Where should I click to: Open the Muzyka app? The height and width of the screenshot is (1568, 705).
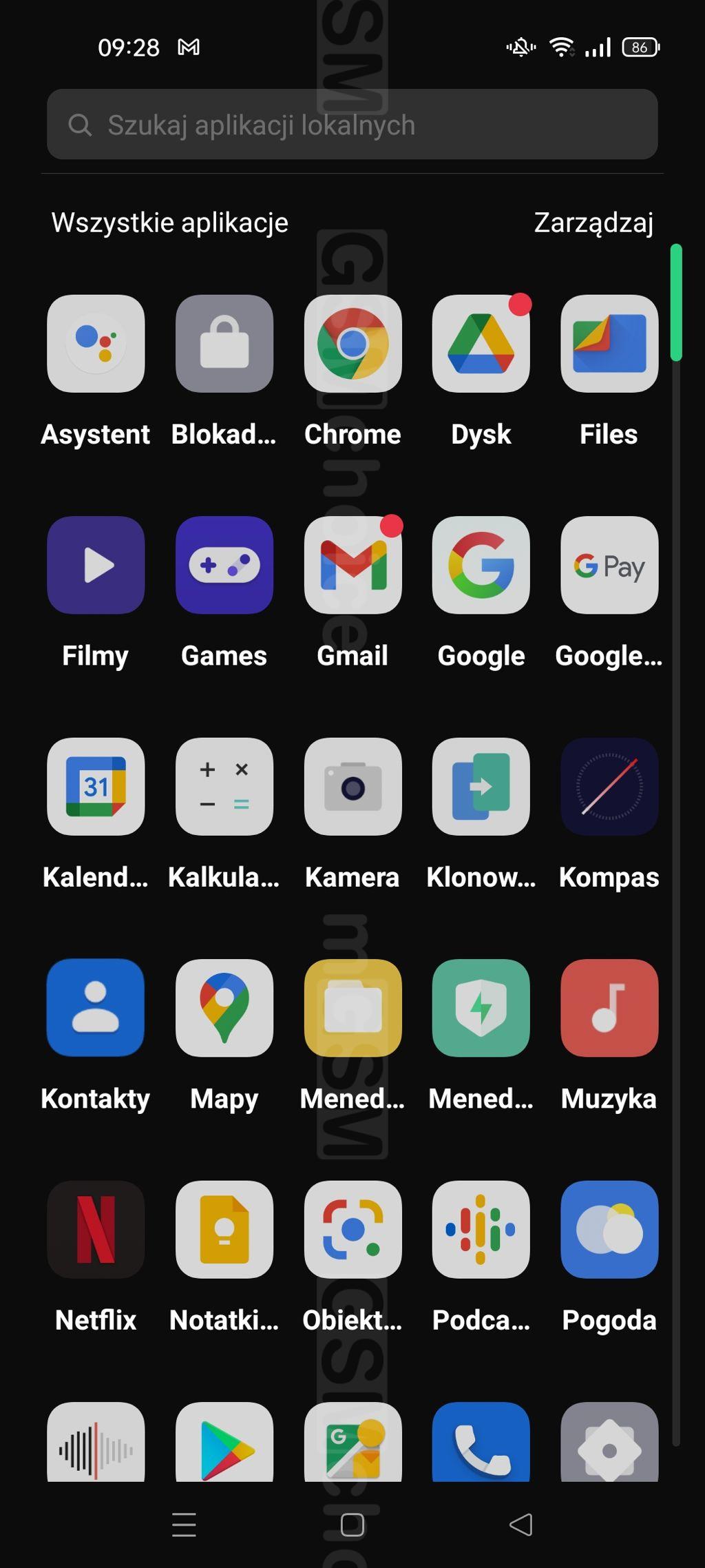(609, 1007)
